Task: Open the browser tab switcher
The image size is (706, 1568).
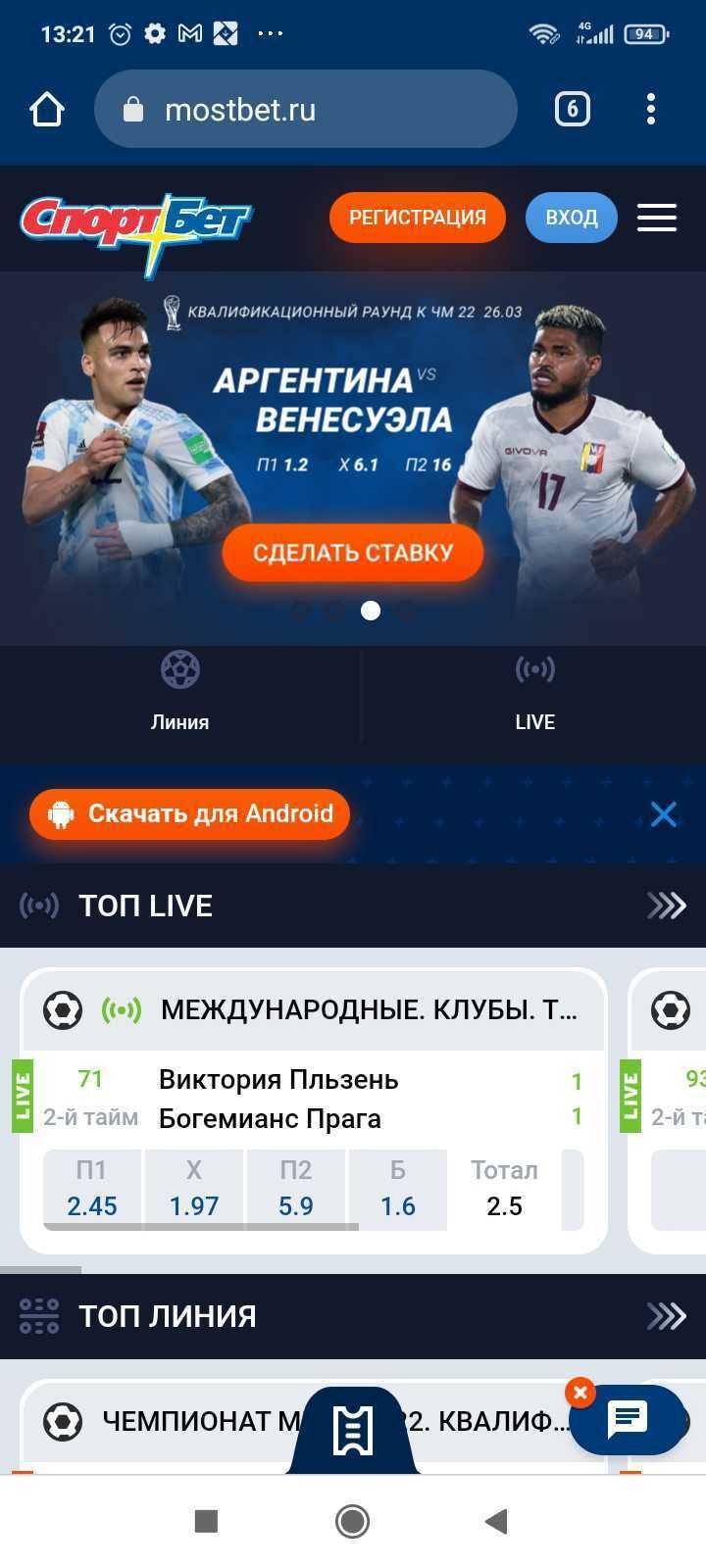Action: [x=573, y=109]
